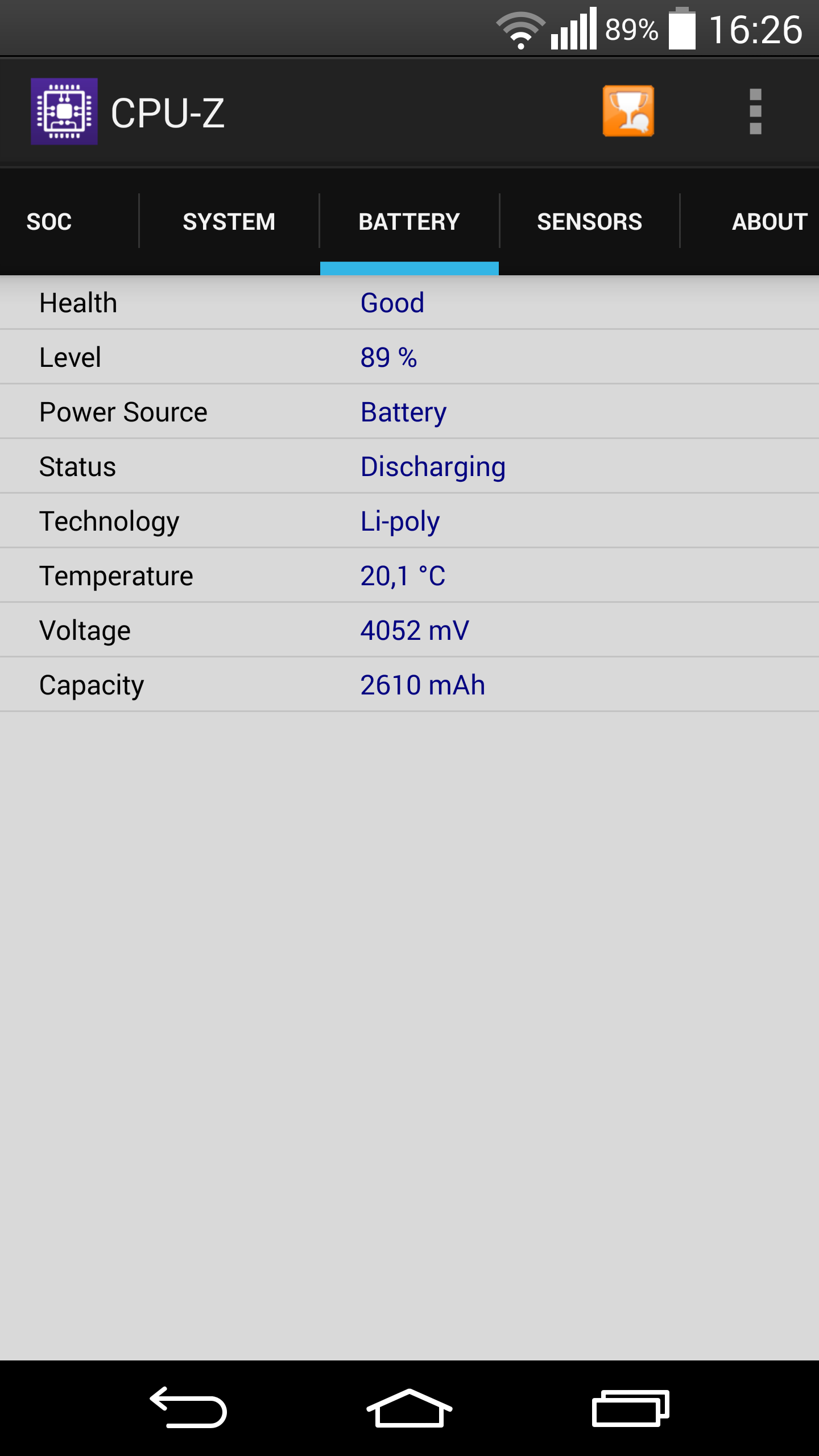Go to the SENSORS tab

590,222
